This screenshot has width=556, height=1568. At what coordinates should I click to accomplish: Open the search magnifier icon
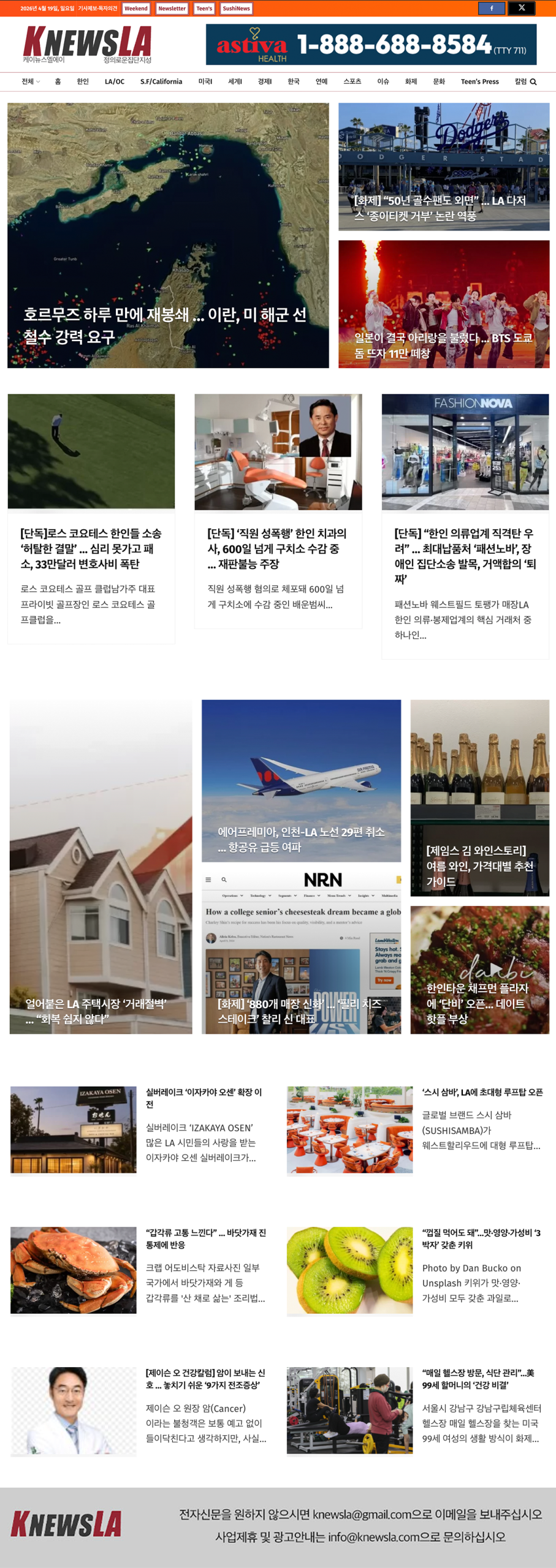point(533,82)
